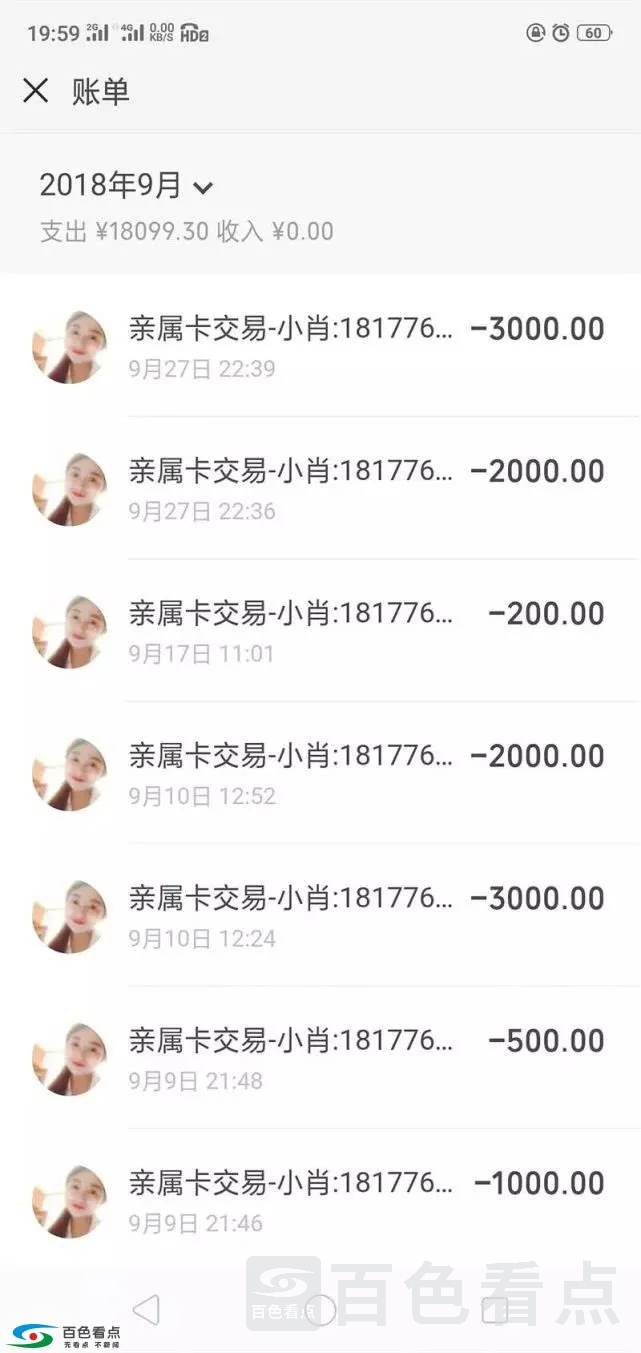This screenshot has width=641, height=1353.
Task: Open the -2000.00 transaction from 9月10日 12:52
Action: (320, 774)
